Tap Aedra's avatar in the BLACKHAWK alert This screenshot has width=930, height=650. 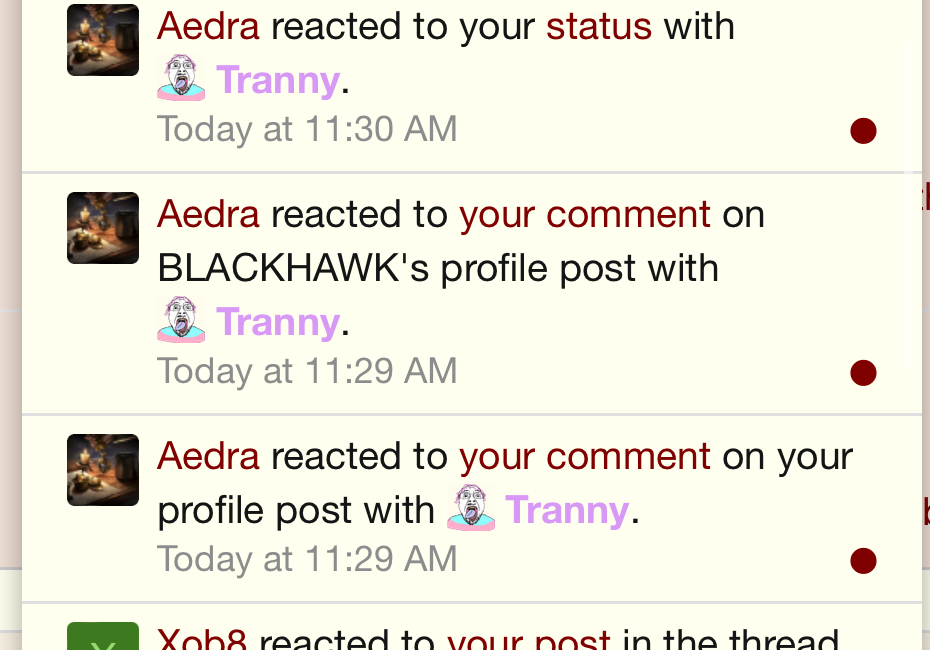pos(103,228)
